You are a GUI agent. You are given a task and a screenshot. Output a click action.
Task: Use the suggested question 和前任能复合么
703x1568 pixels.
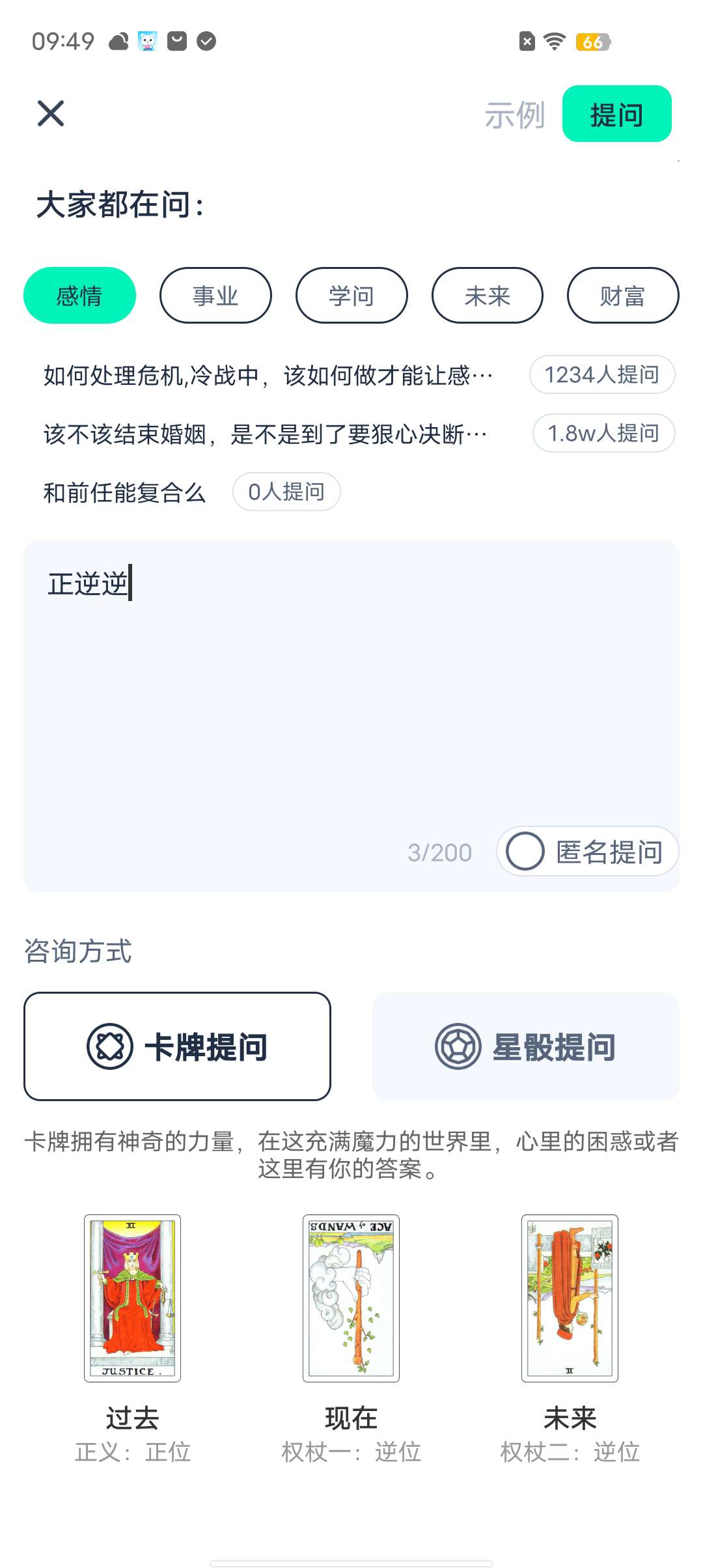[124, 492]
